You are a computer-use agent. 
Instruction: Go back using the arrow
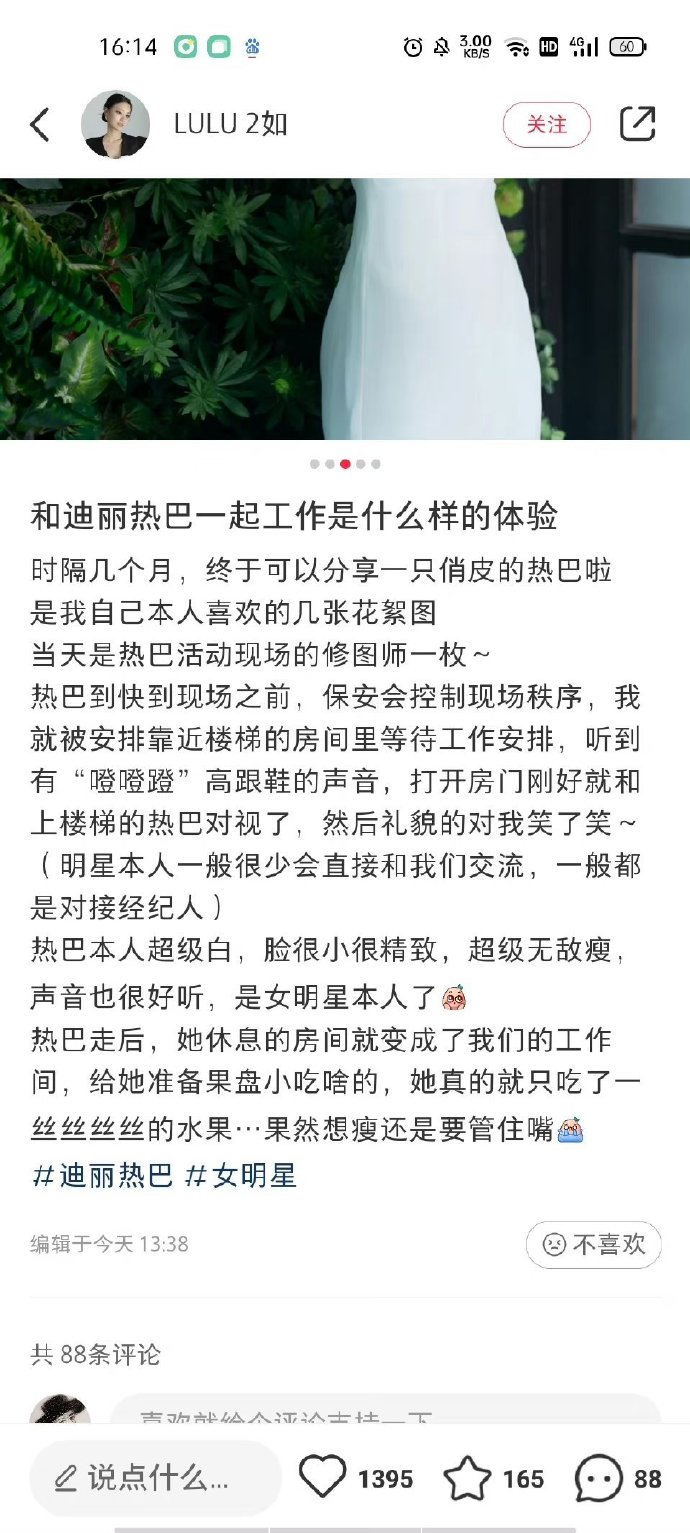tap(40, 125)
